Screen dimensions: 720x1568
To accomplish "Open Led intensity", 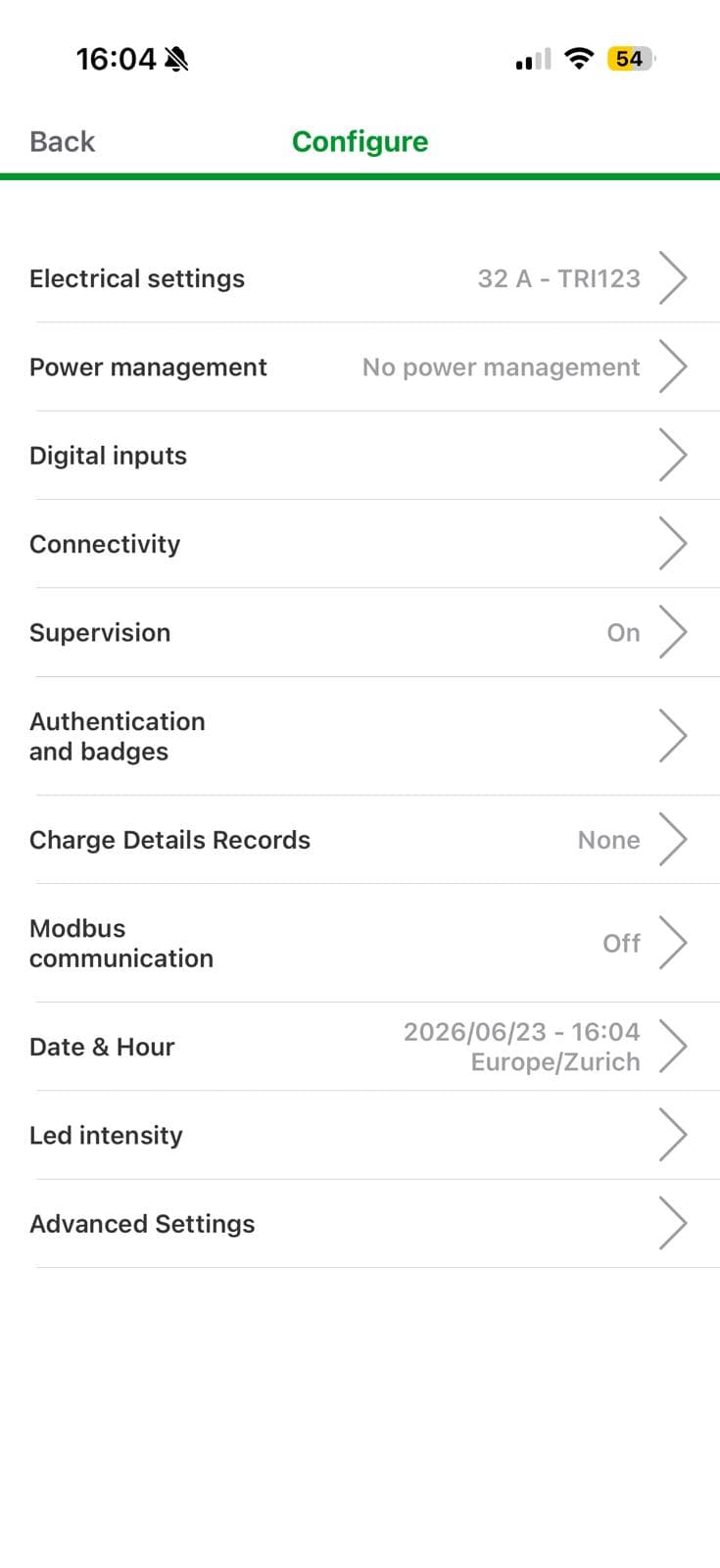I will [x=360, y=1135].
